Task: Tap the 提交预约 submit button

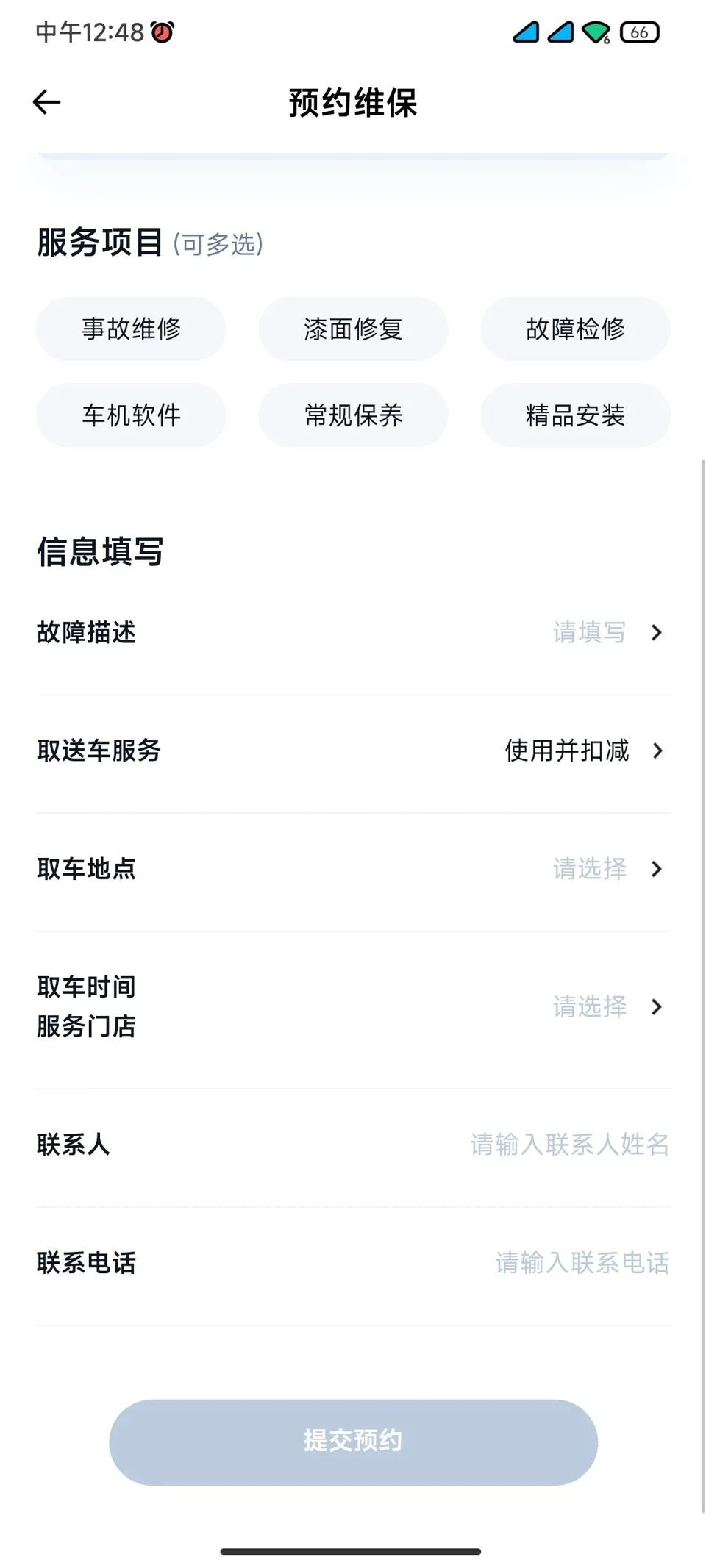Action: point(353,1442)
